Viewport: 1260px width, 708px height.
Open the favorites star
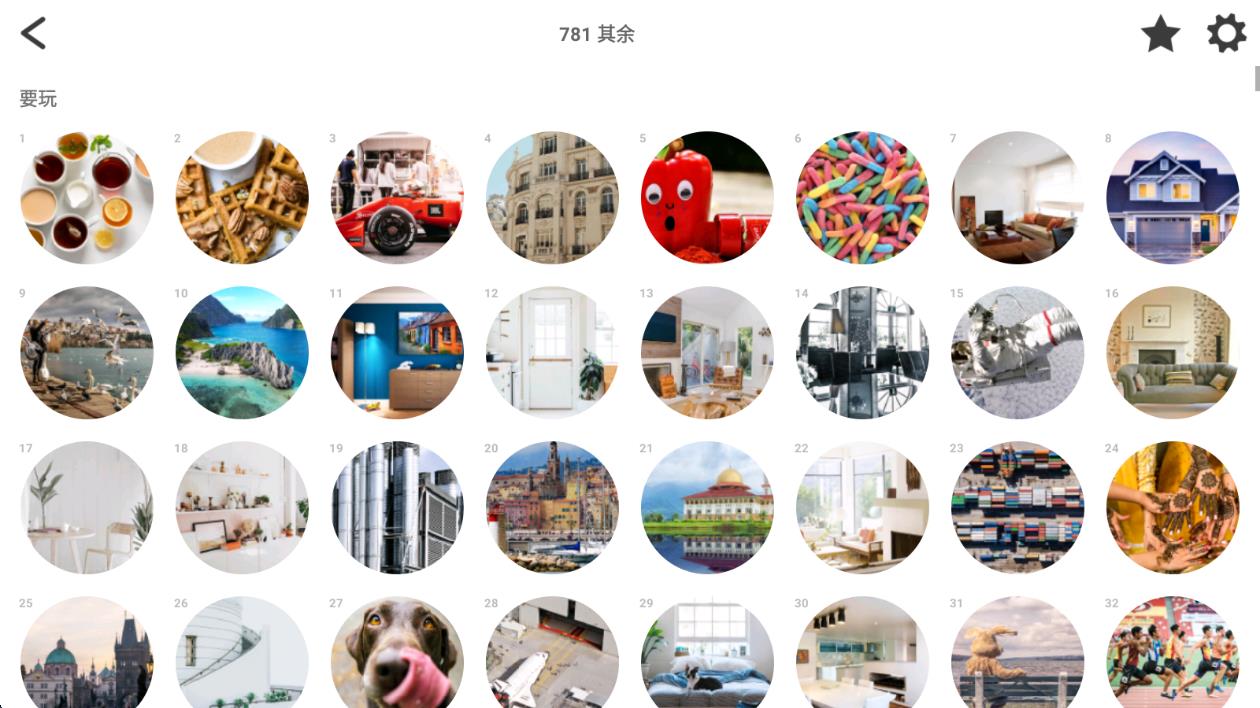(x=1160, y=34)
